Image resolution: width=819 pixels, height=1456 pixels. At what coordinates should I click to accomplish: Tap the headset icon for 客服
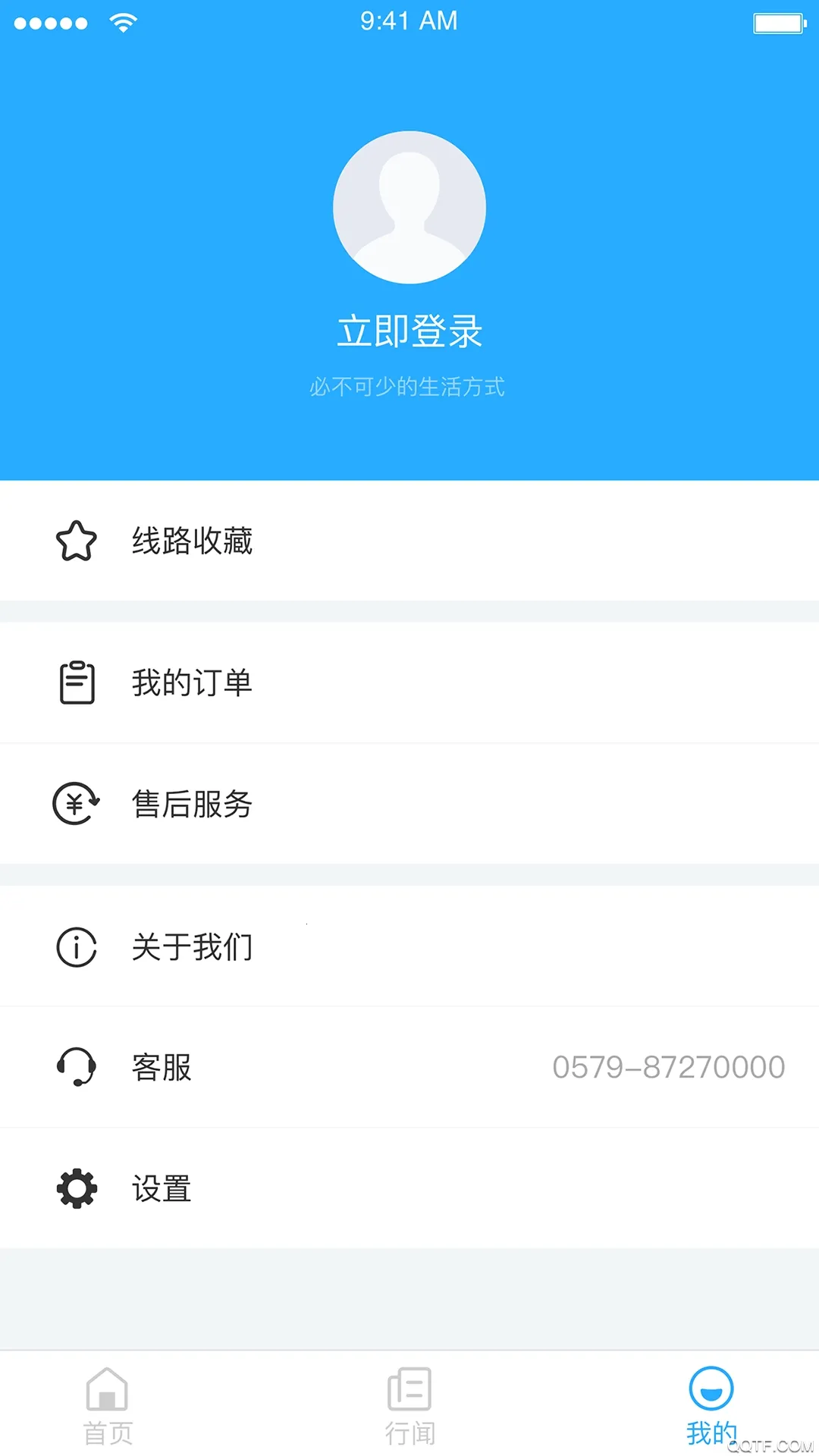pos(75,1067)
